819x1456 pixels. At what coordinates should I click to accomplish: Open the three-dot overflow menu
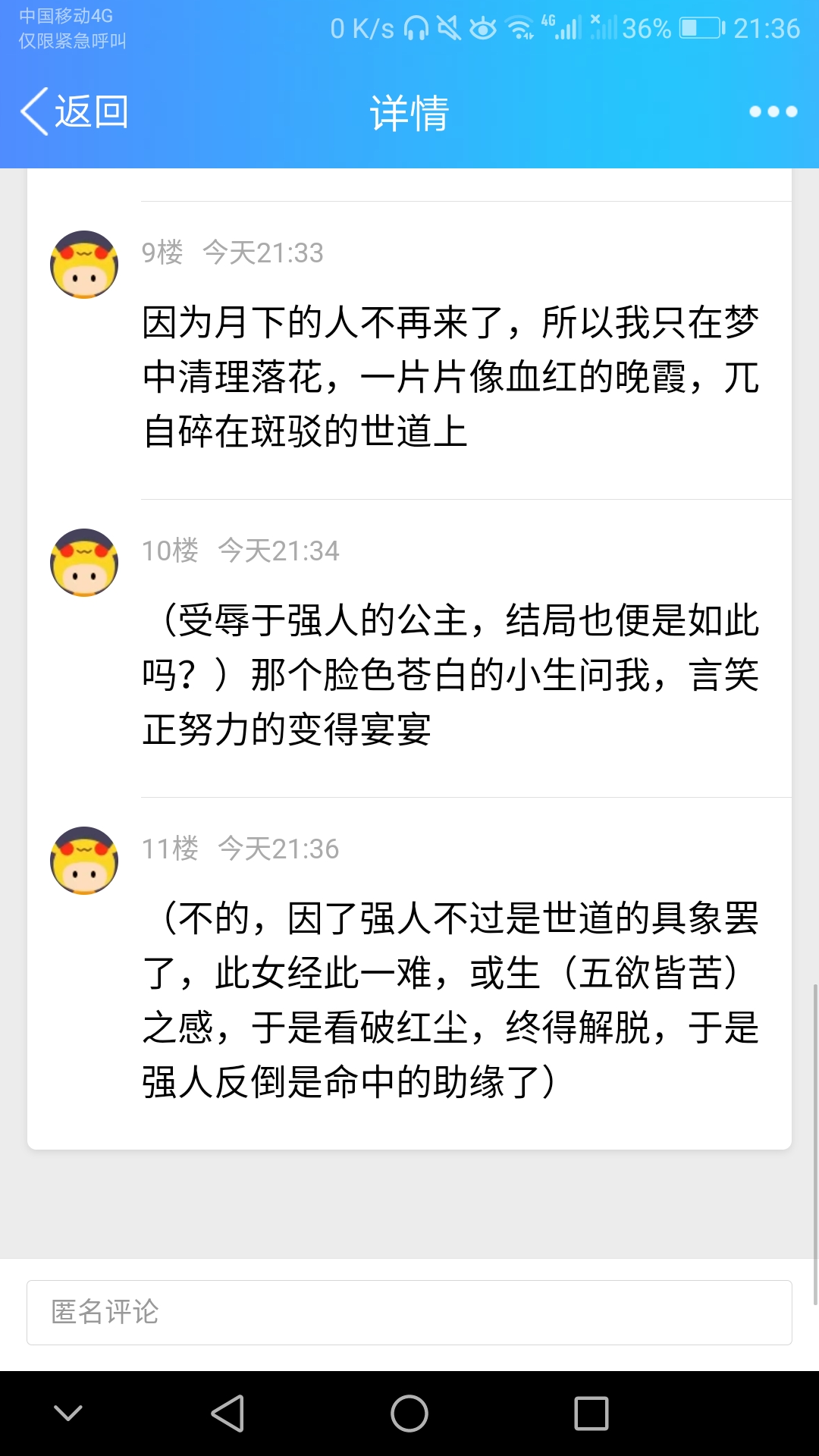click(x=773, y=112)
